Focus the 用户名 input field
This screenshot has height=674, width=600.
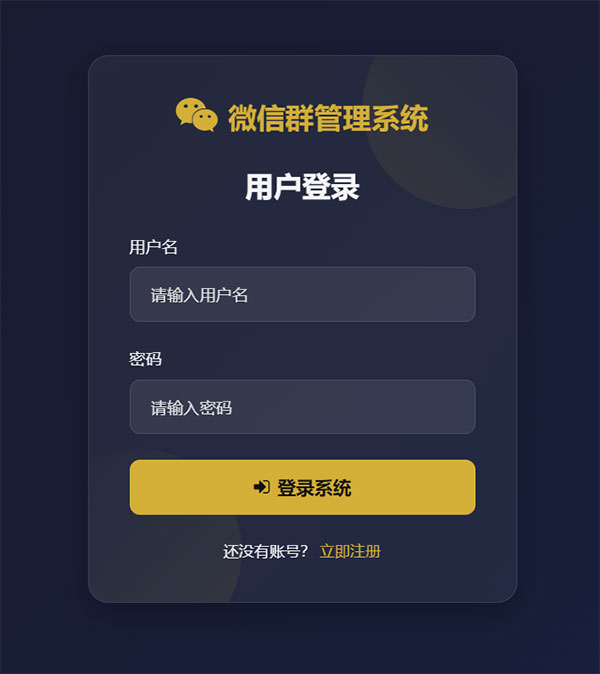(x=302, y=295)
